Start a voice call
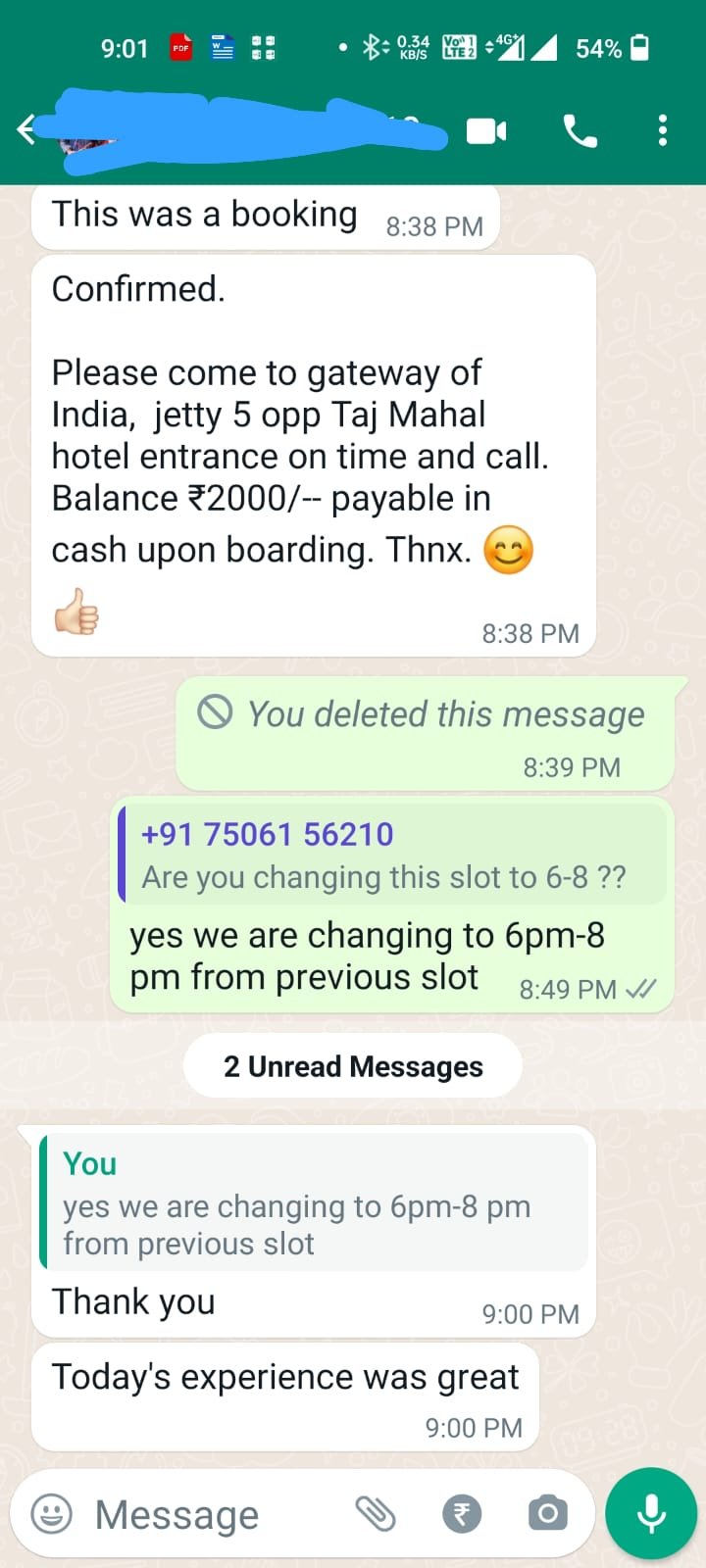Viewport: 706px width, 1568px height. click(580, 130)
